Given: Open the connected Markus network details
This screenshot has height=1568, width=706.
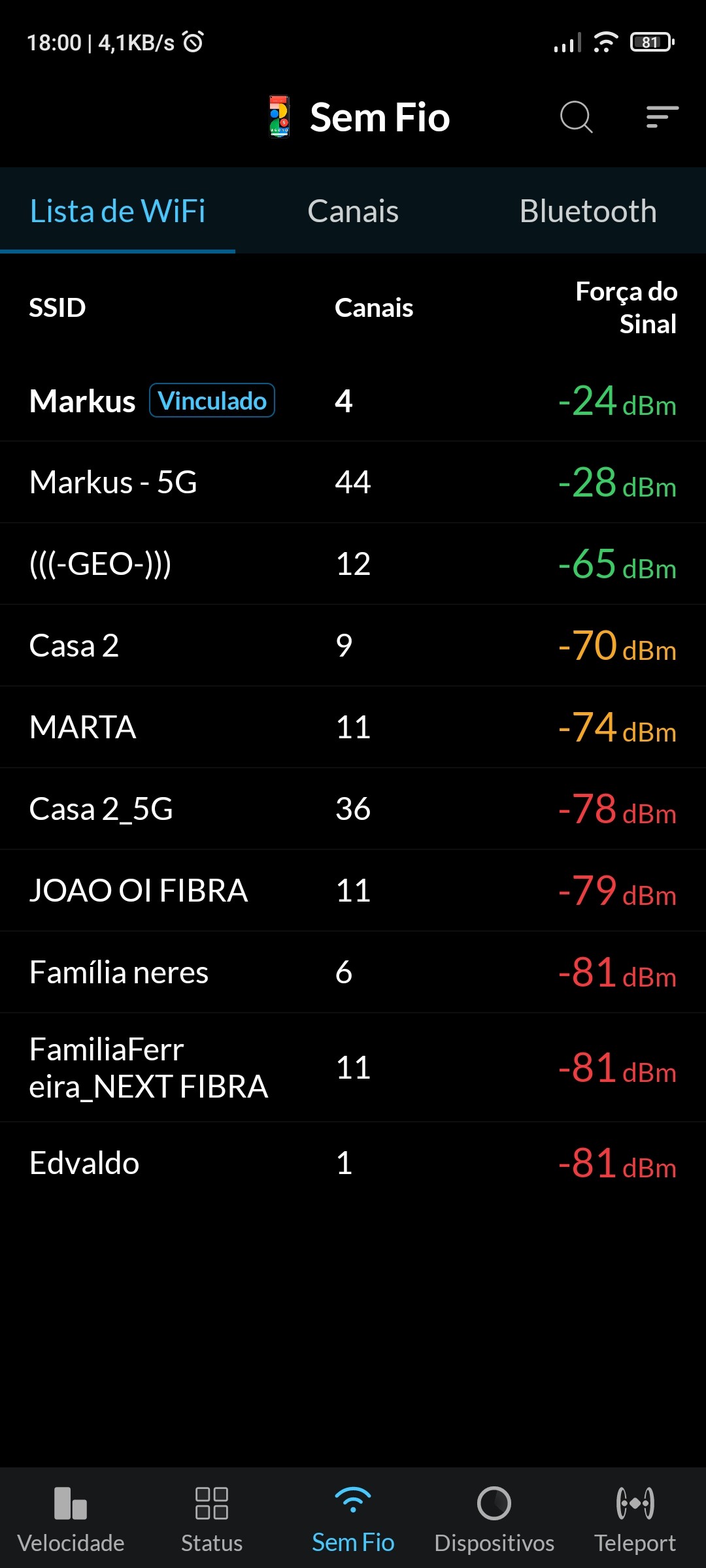Looking at the screenshot, I should point(353,400).
